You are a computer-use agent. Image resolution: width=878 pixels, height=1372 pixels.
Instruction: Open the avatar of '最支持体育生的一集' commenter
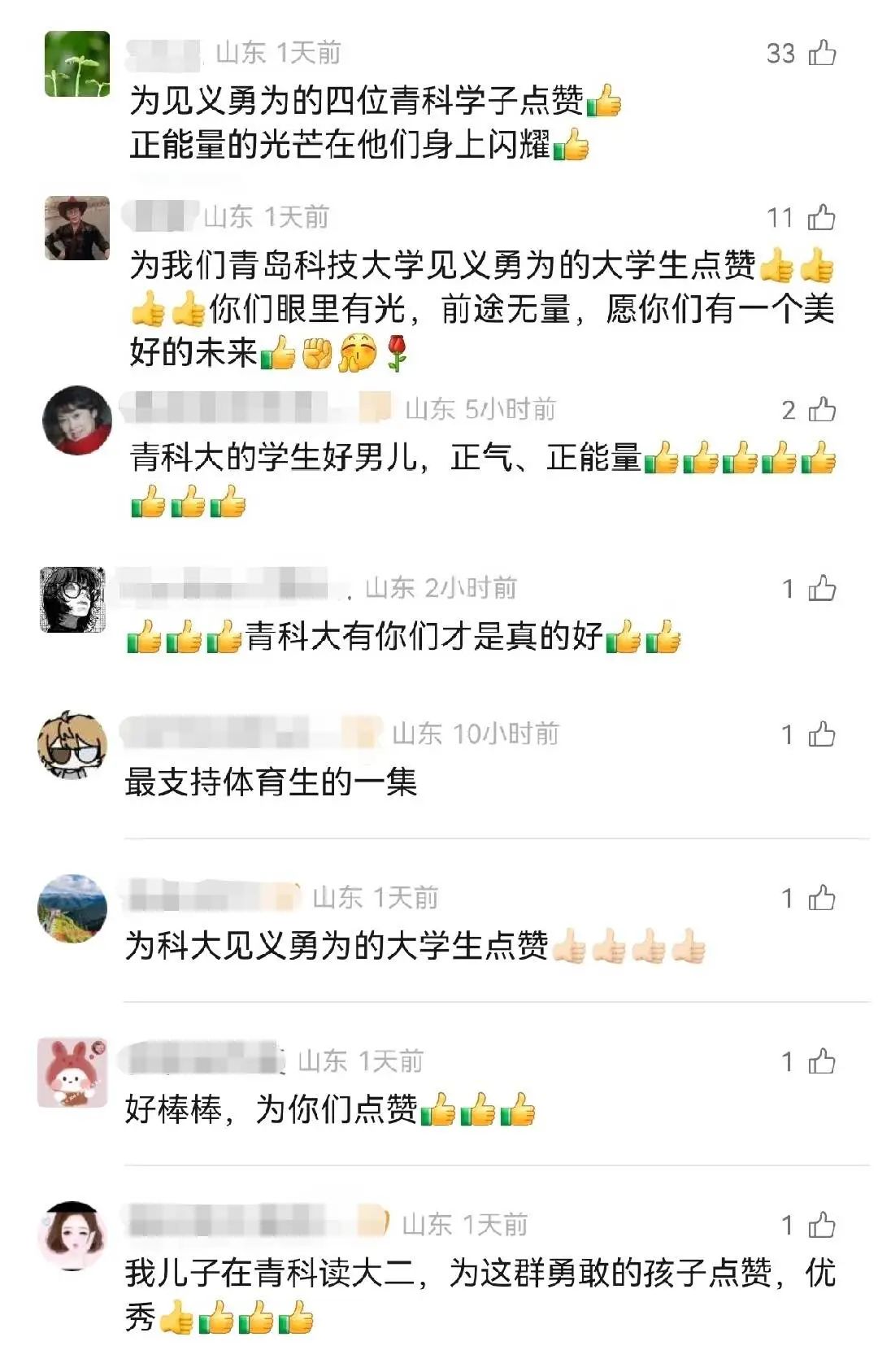pyautogui.click(x=72, y=745)
